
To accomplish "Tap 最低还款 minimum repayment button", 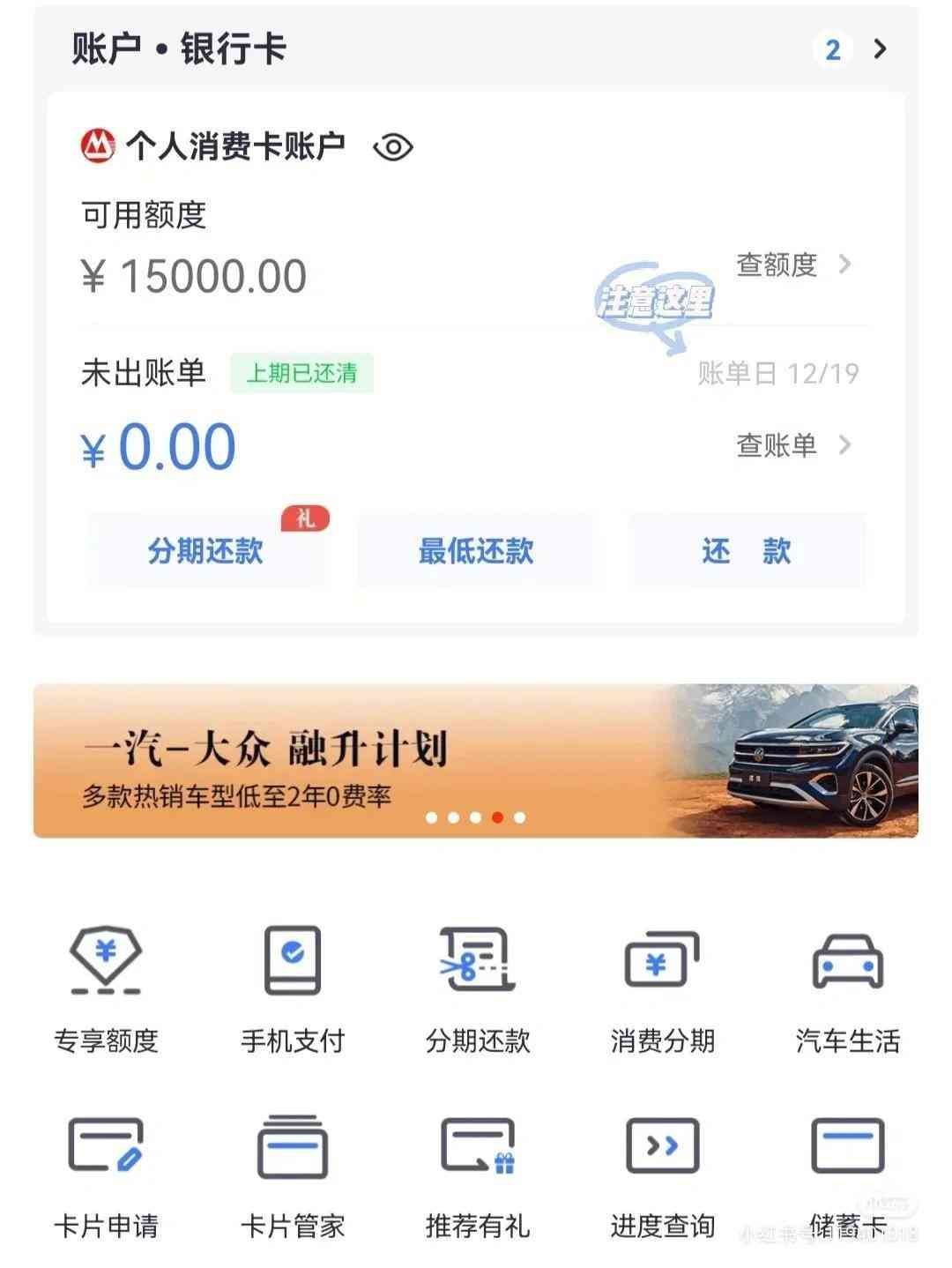I will [478, 550].
